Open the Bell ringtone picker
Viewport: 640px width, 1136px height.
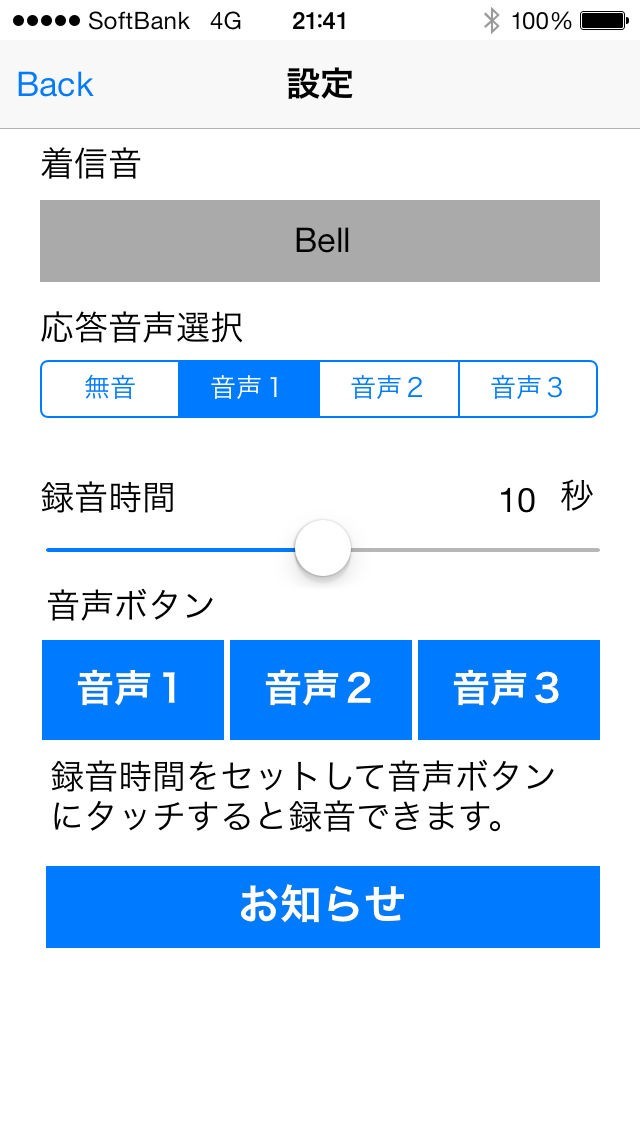click(320, 241)
